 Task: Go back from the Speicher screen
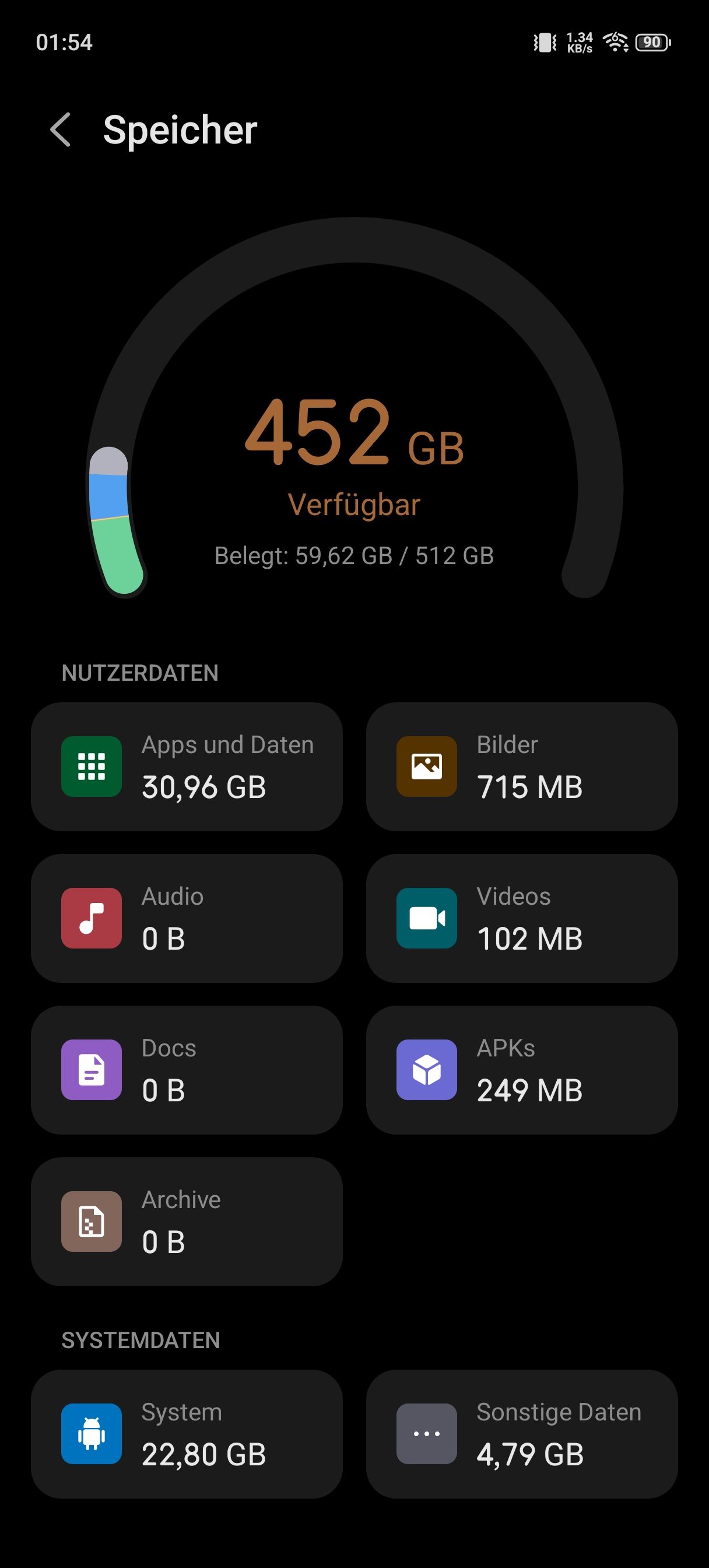61,129
